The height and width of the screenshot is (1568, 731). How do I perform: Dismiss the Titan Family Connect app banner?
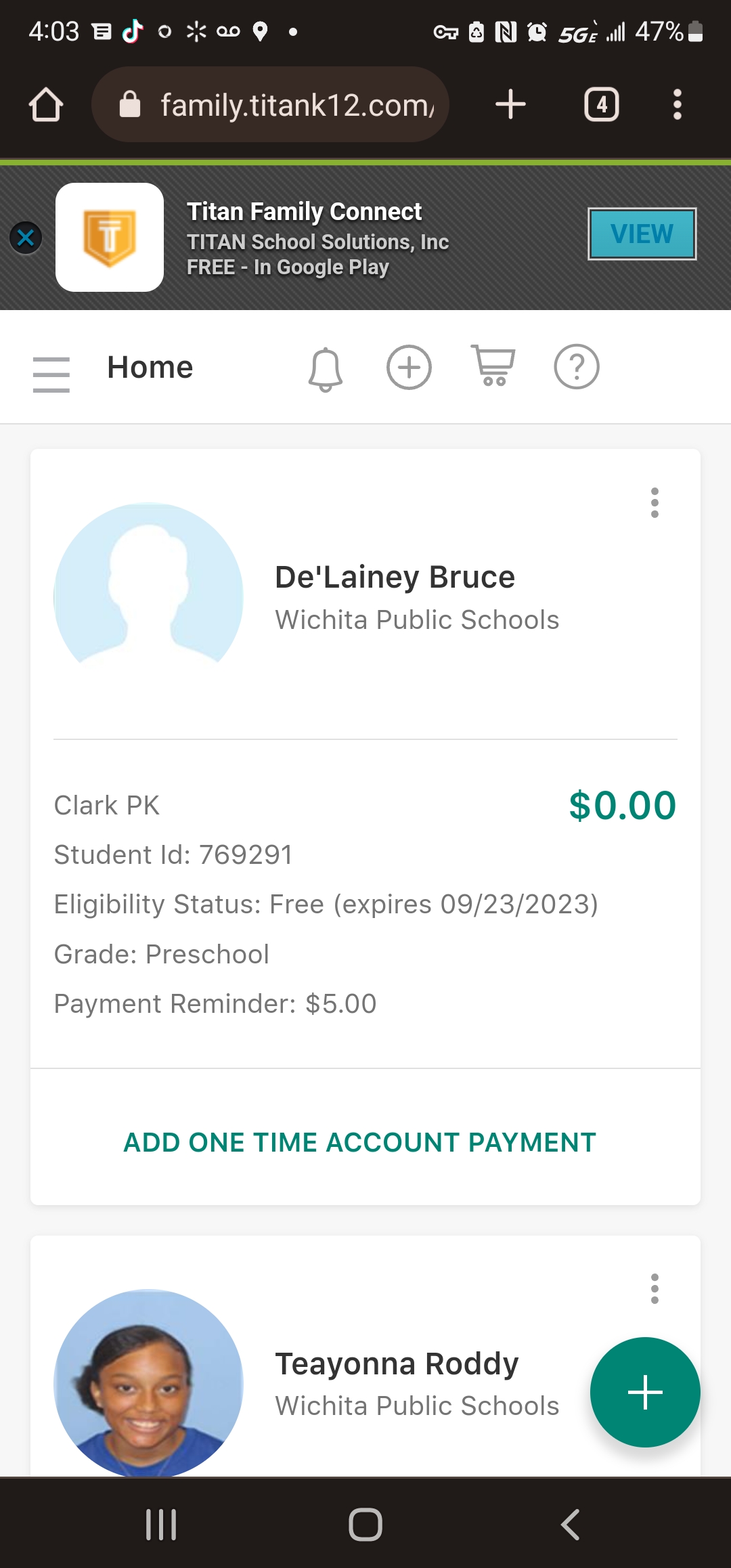(26, 238)
